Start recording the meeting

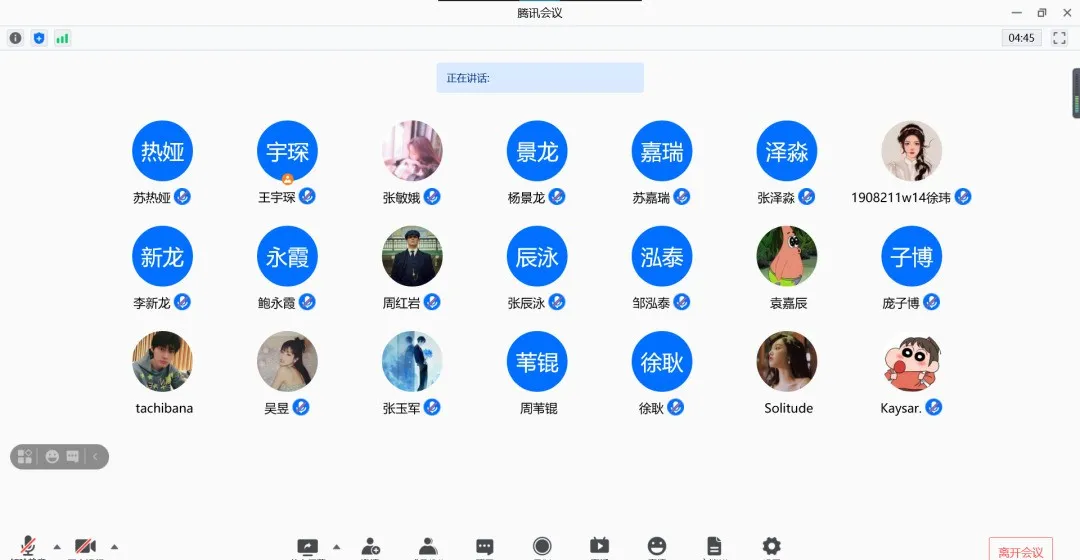542,546
